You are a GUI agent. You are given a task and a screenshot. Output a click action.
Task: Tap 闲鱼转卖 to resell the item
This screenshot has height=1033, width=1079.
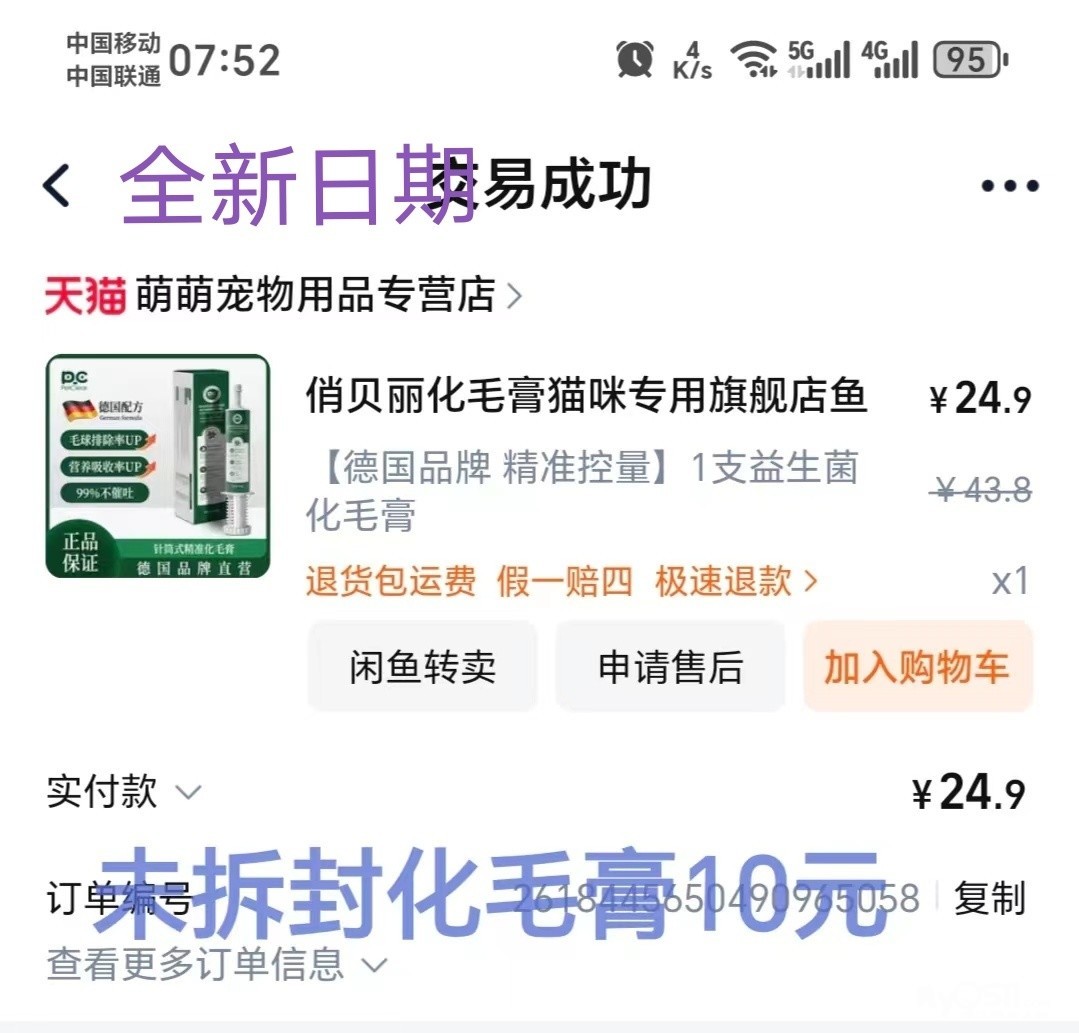pyautogui.click(x=422, y=668)
